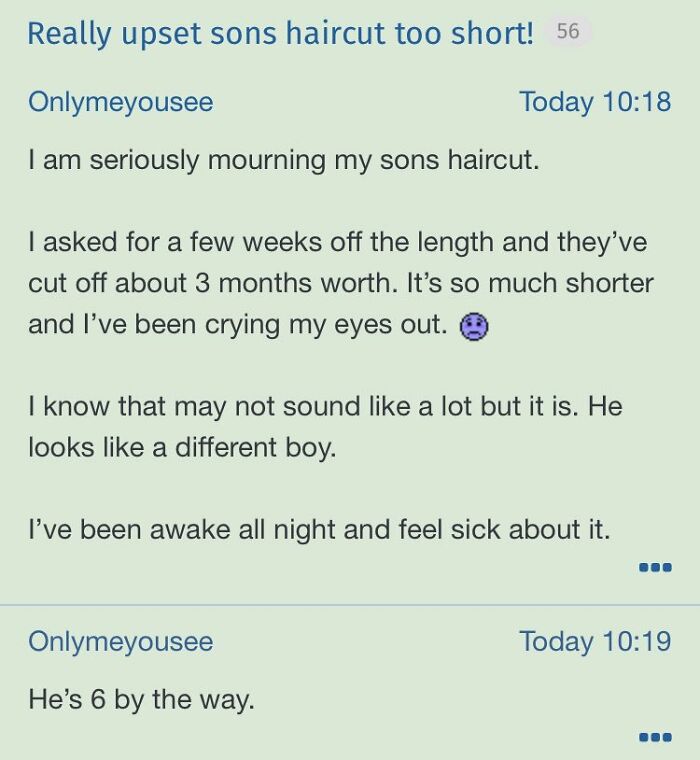Open Onlymeyousee's profile from the 10:19 post
This screenshot has height=760, width=700.
click(121, 641)
